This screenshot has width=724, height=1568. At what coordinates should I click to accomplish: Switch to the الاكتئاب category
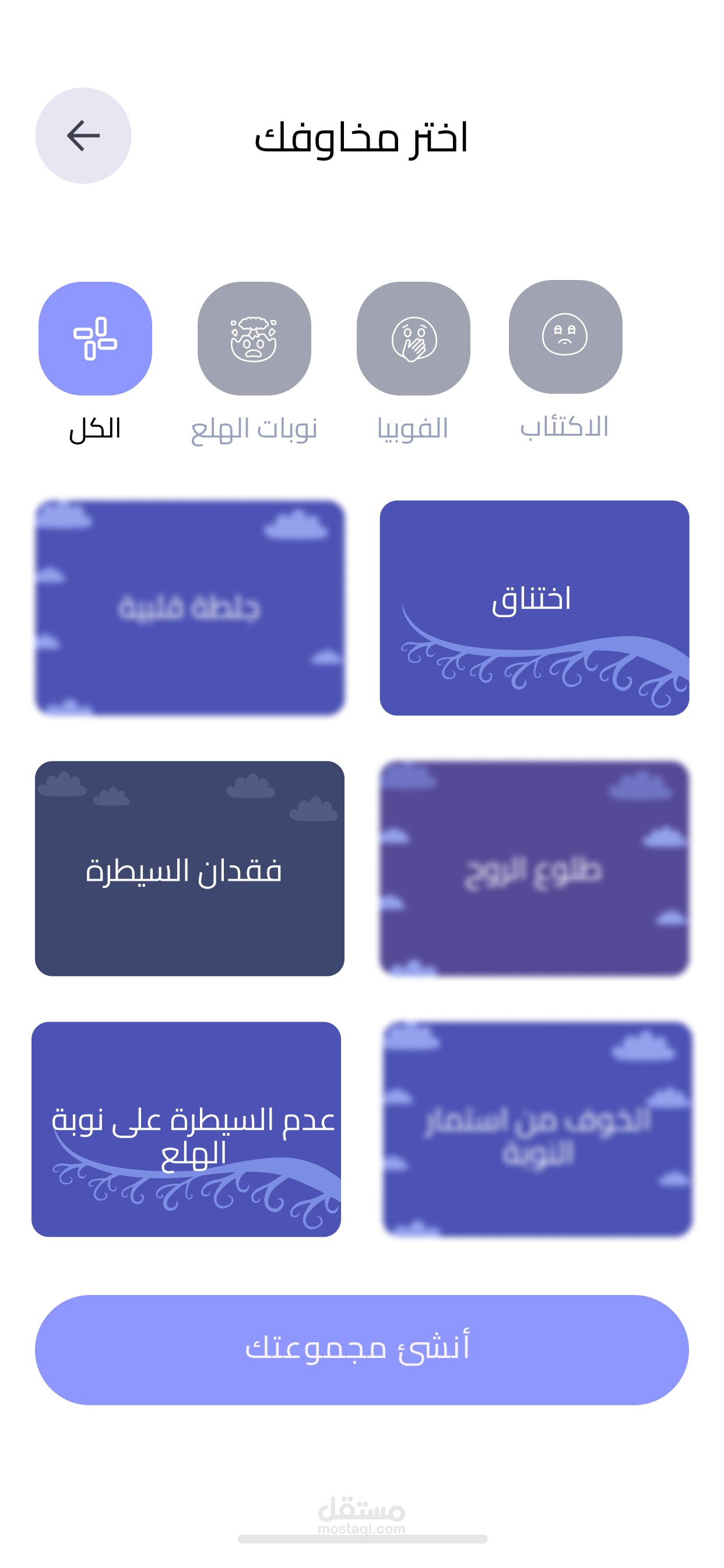point(565,337)
